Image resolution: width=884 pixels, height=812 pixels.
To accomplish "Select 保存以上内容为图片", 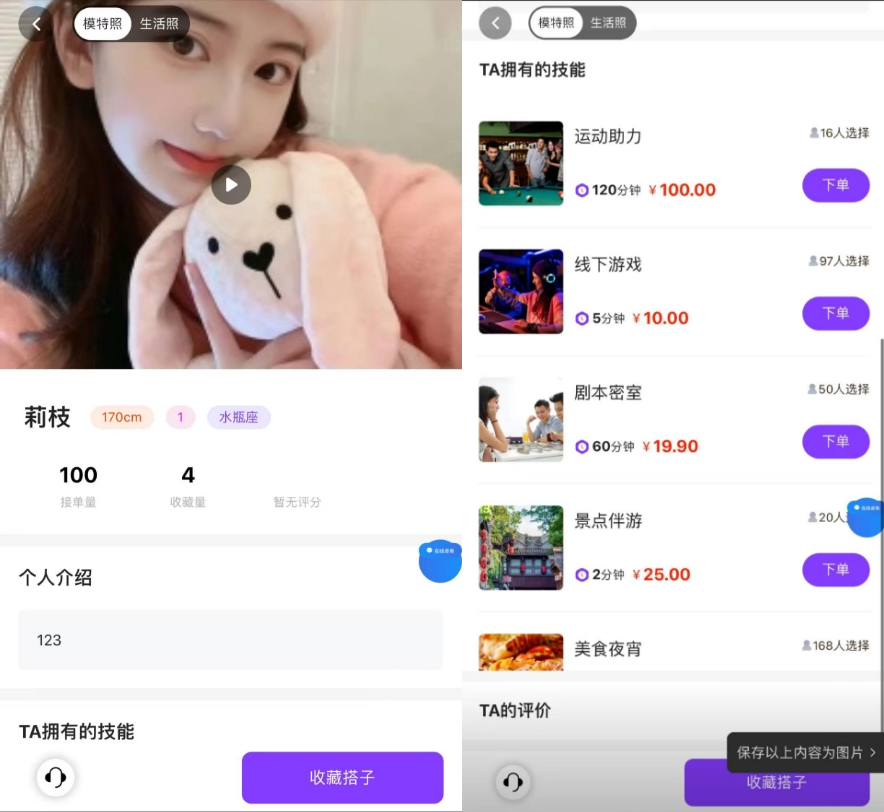I will pos(805,752).
